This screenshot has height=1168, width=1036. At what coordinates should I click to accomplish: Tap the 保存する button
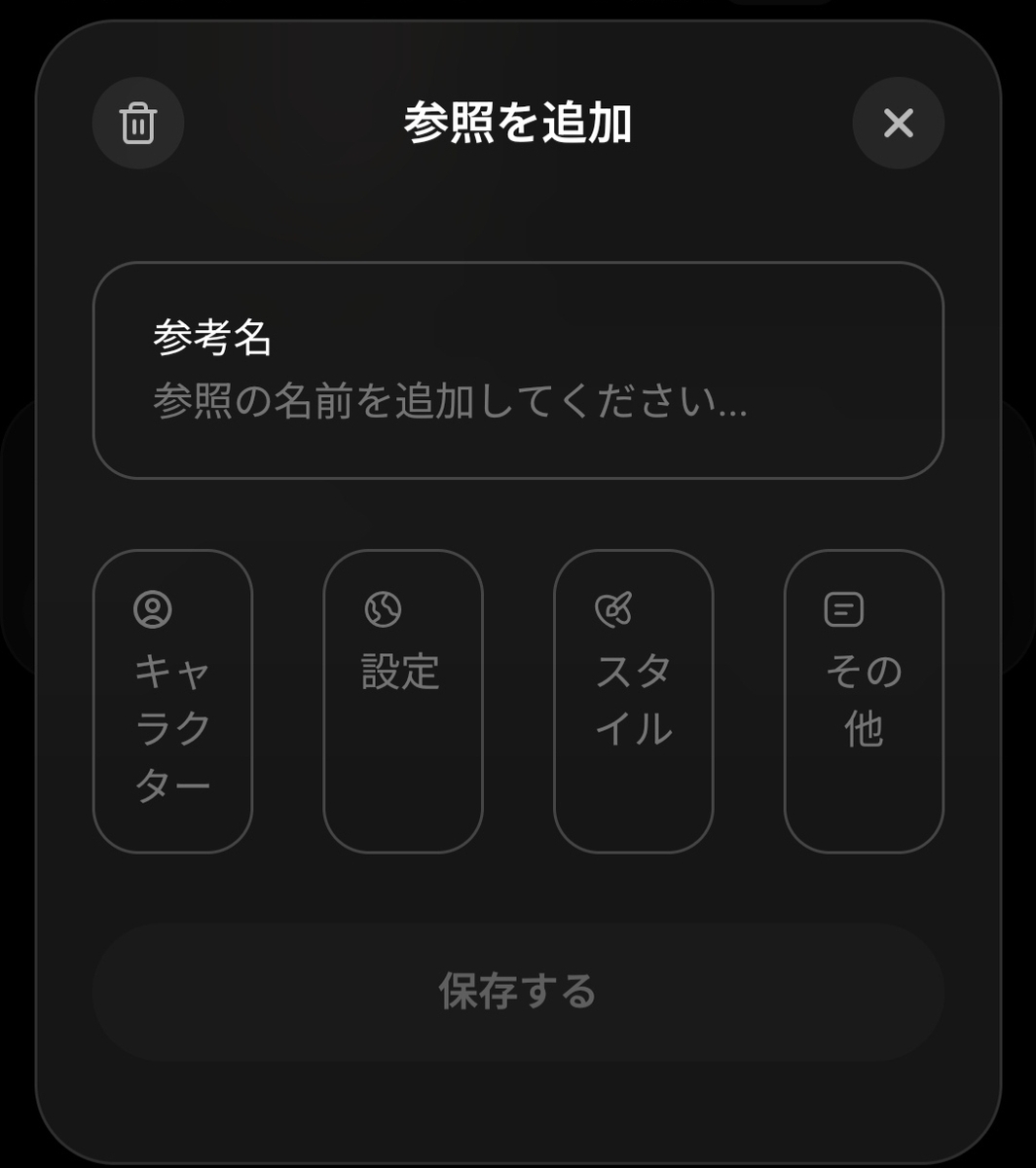tap(518, 992)
